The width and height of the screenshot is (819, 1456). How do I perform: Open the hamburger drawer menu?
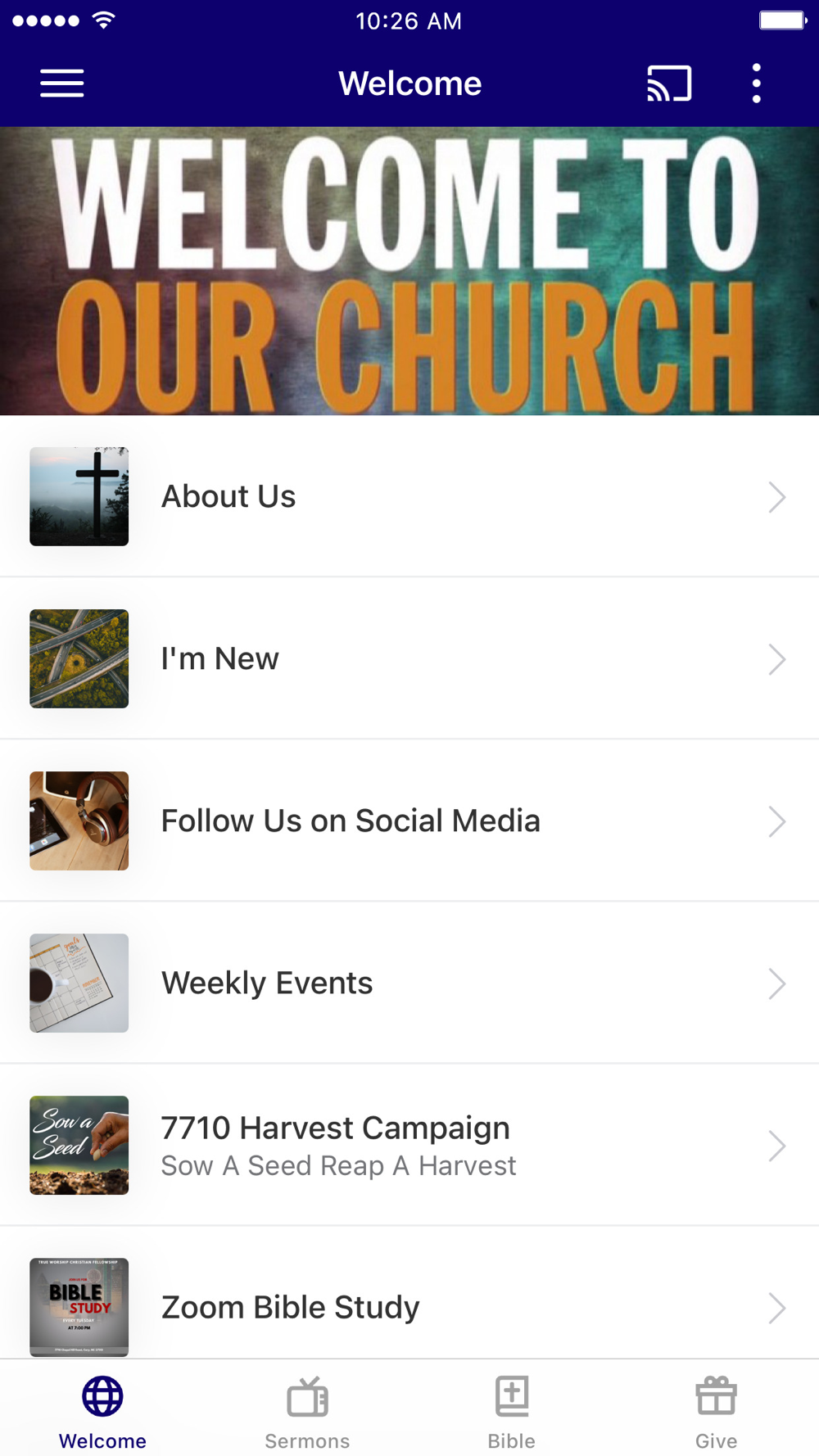pyautogui.click(x=62, y=84)
